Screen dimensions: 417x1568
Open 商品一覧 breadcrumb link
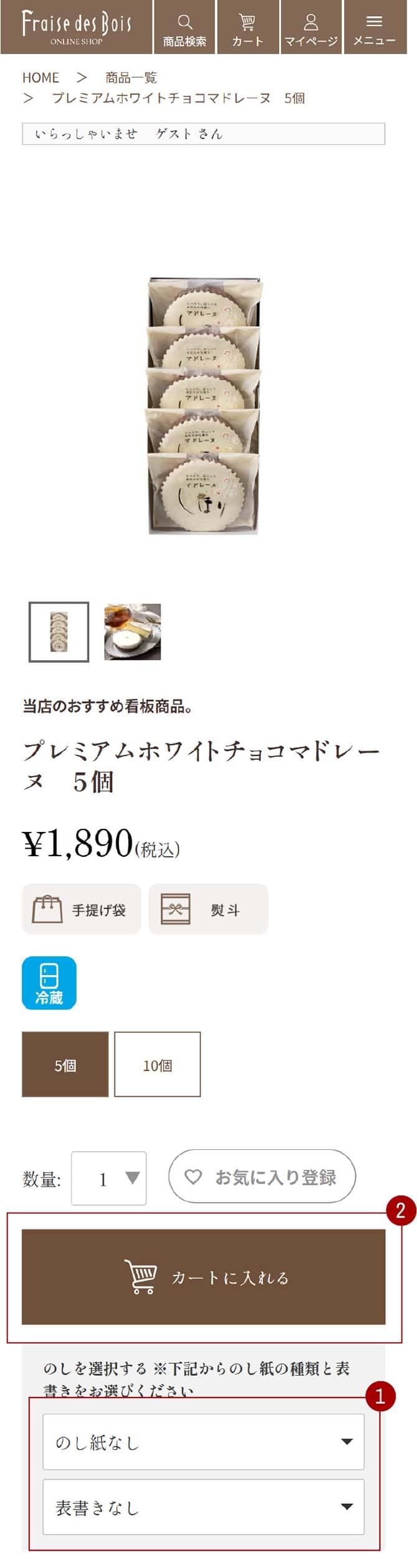pos(131,78)
